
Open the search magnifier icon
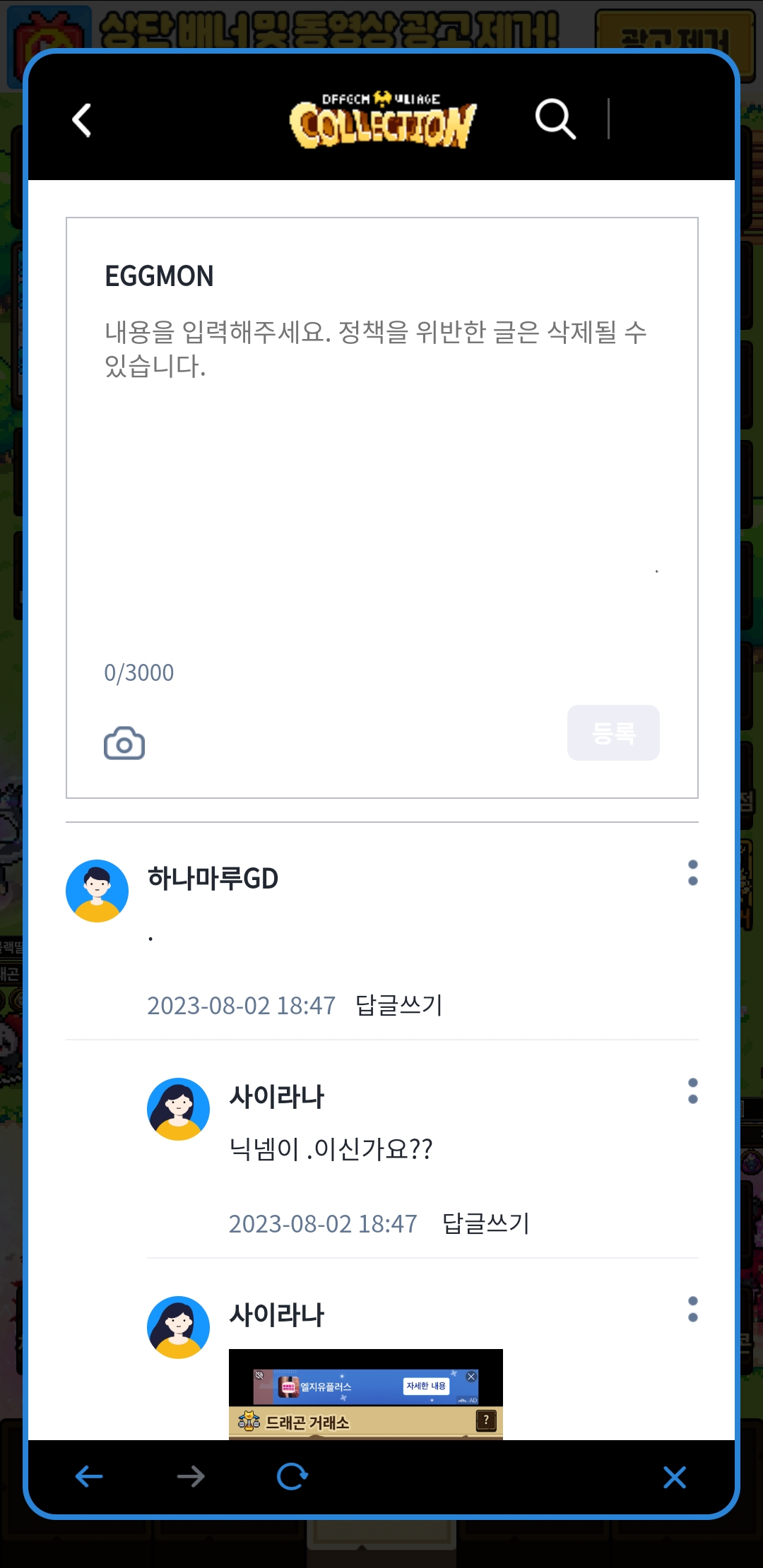(555, 119)
